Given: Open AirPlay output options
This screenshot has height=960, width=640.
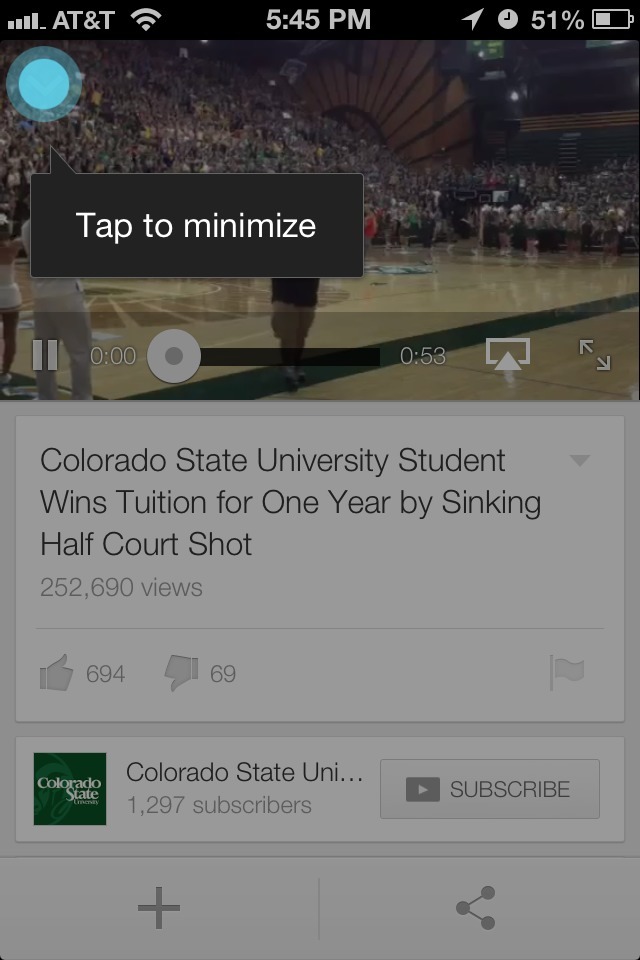Looking at the screenshot, I should (508, 354).
